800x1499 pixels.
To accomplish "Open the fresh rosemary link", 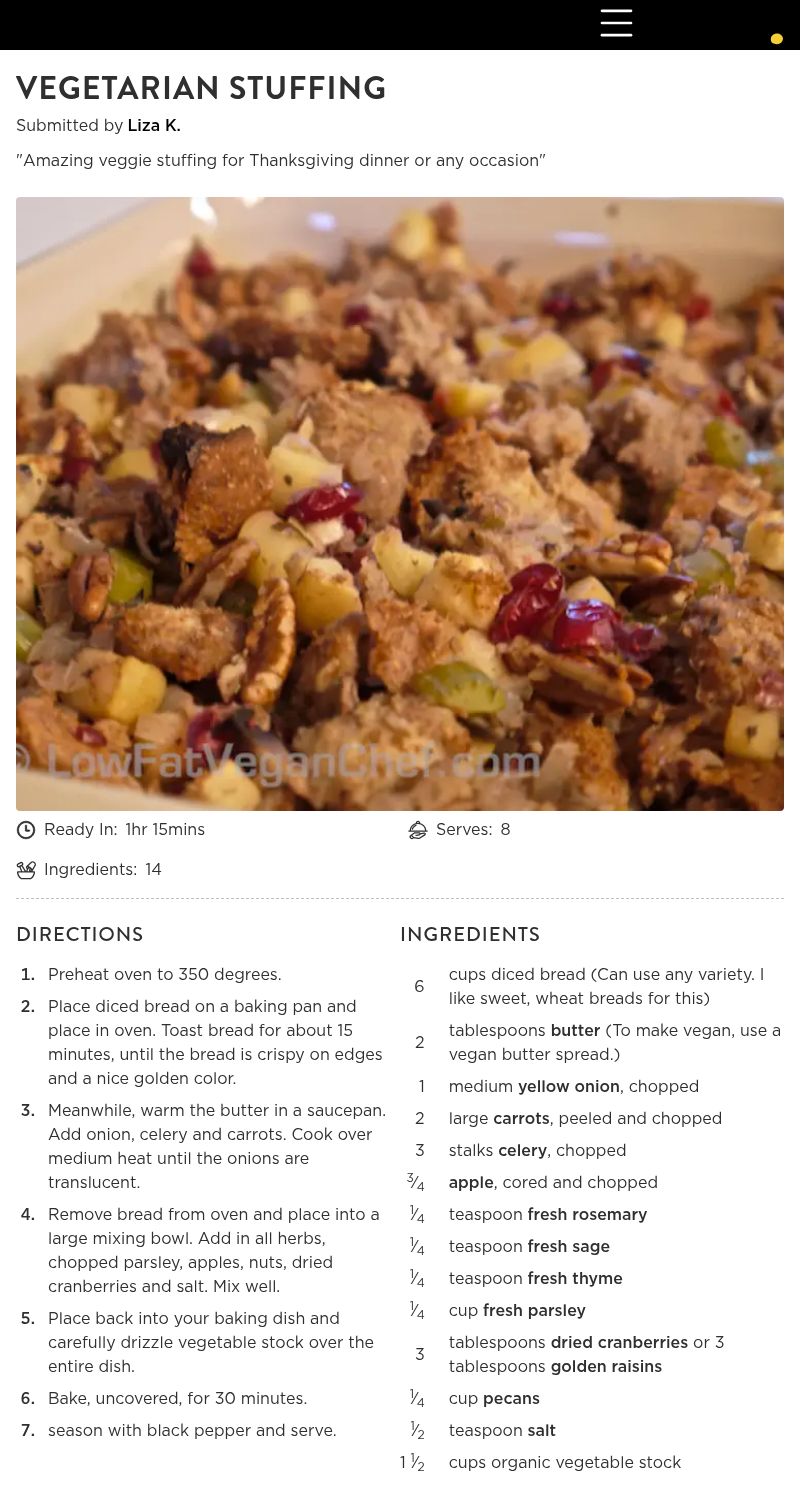I will pos(587,1215).
